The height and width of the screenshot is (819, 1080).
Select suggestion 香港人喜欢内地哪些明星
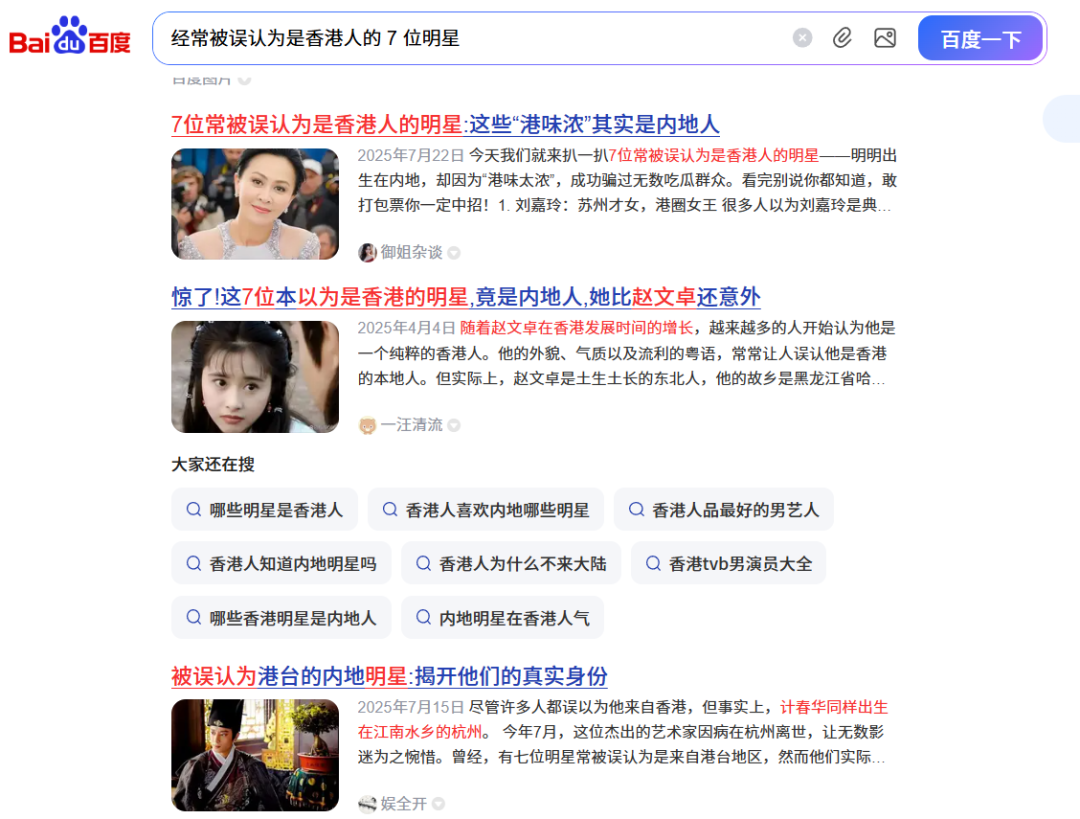point(485,510)
